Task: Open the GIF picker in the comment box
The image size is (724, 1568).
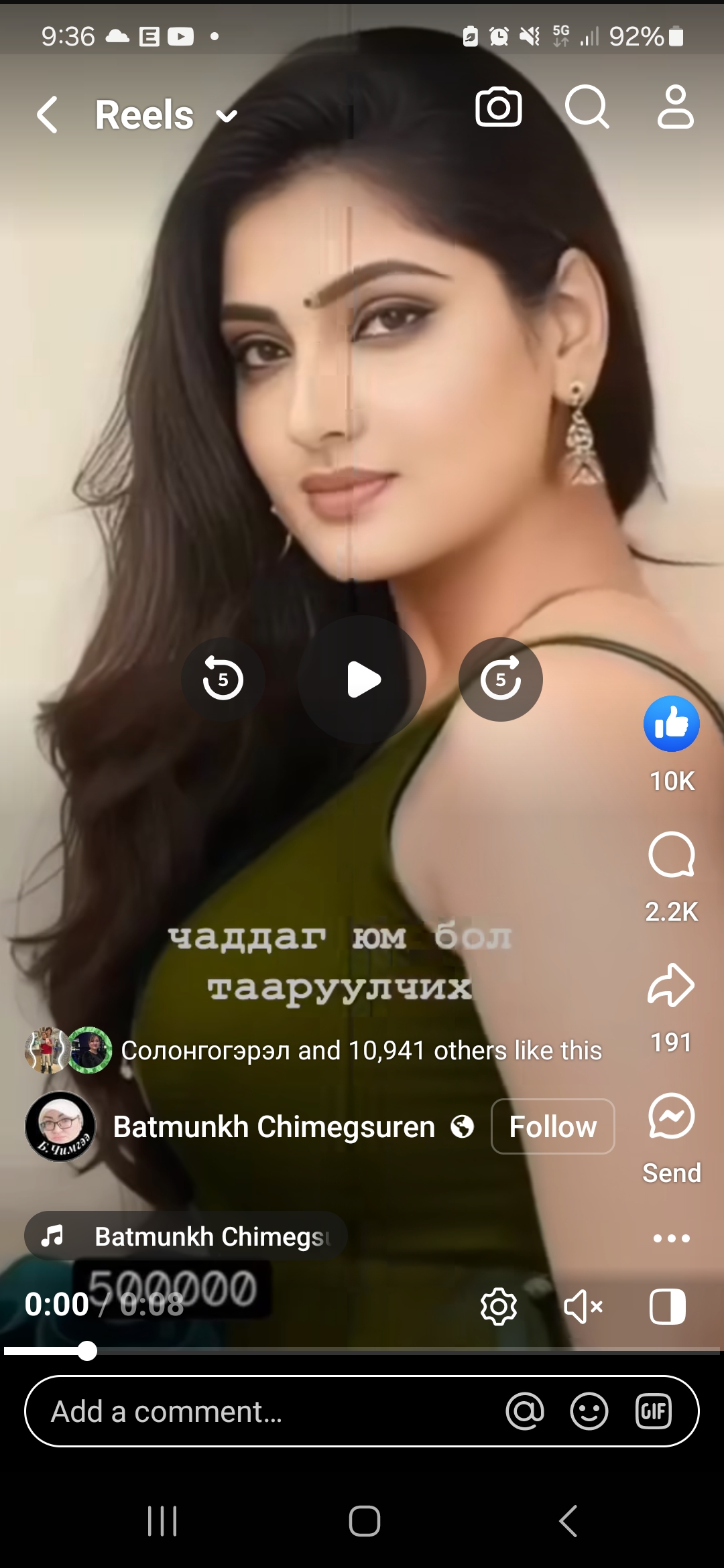Action: click(x=653, y=1411)
